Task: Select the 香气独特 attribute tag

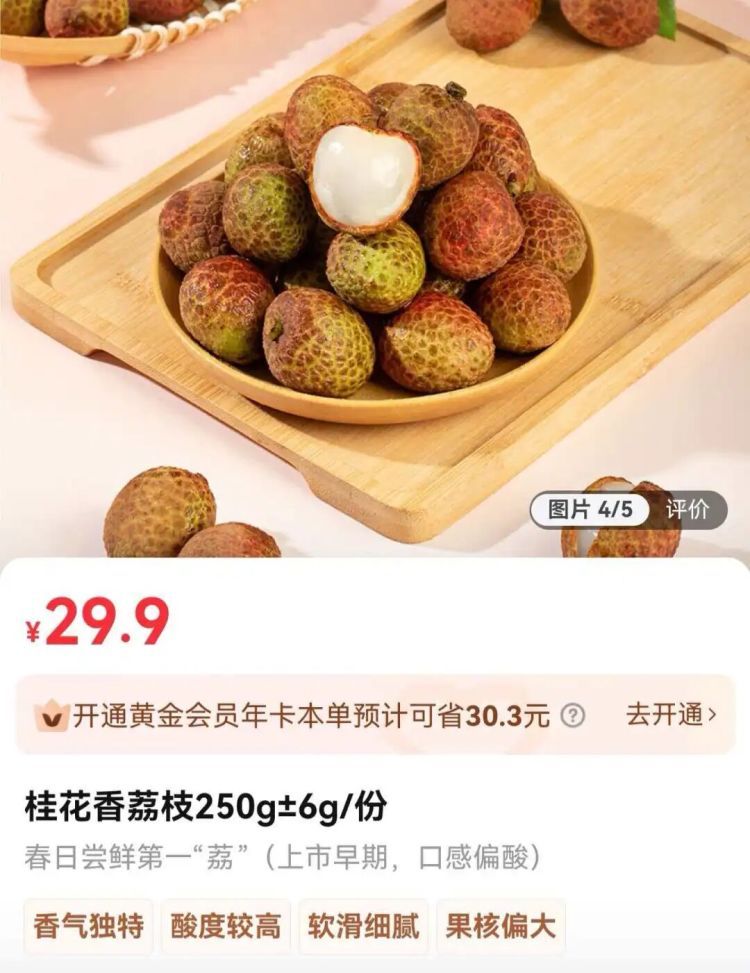Action: click(x=89, y=928)
